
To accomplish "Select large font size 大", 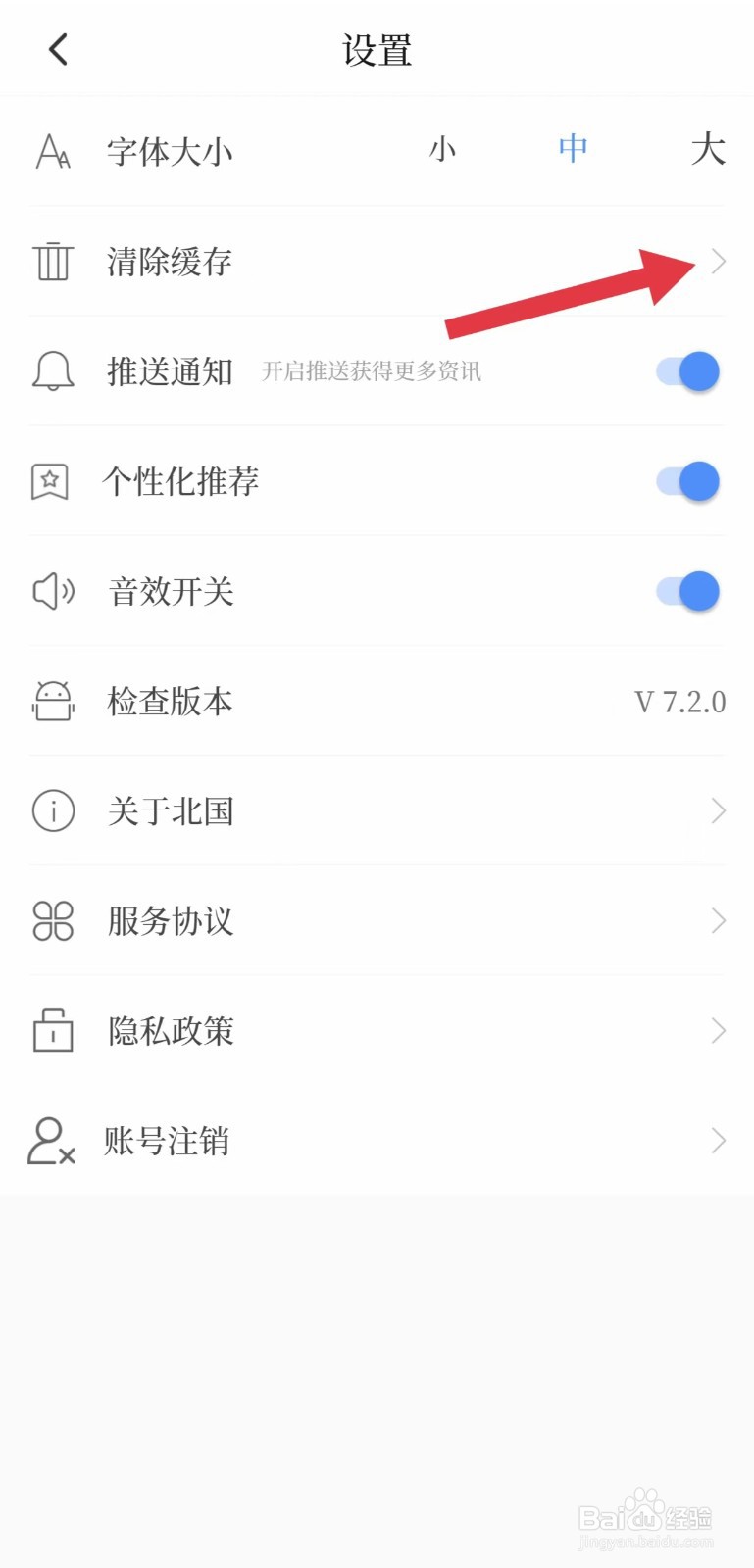I will point(707,150).
